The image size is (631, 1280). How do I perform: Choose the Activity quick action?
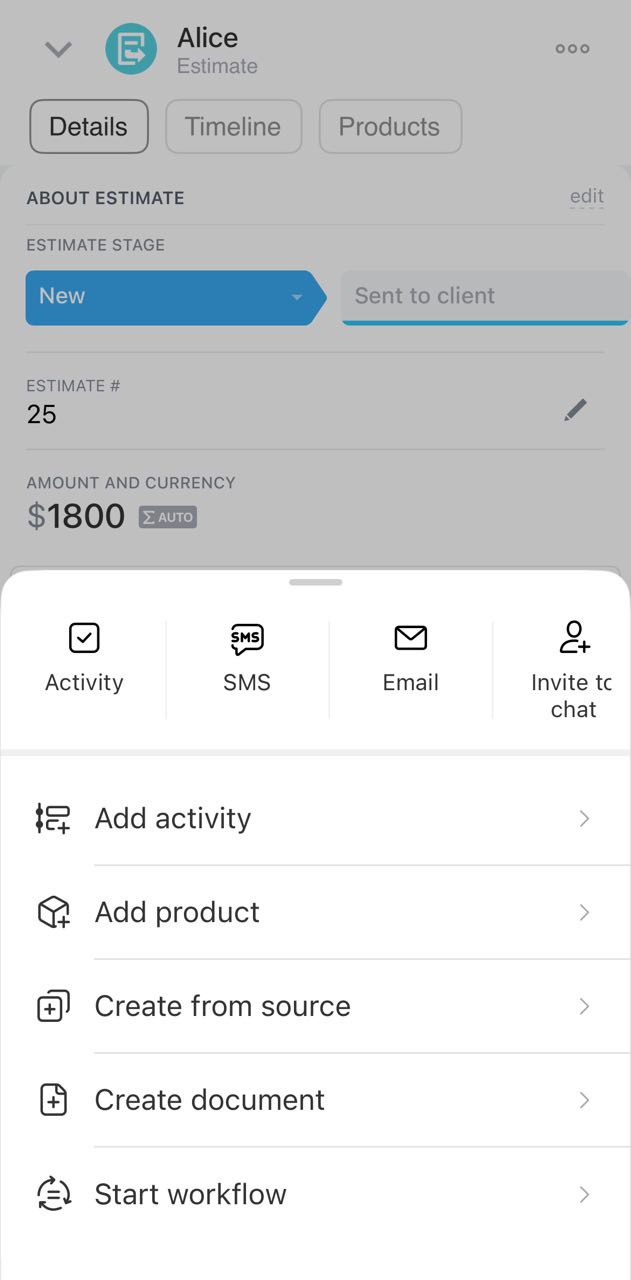(x=84, y=657)
